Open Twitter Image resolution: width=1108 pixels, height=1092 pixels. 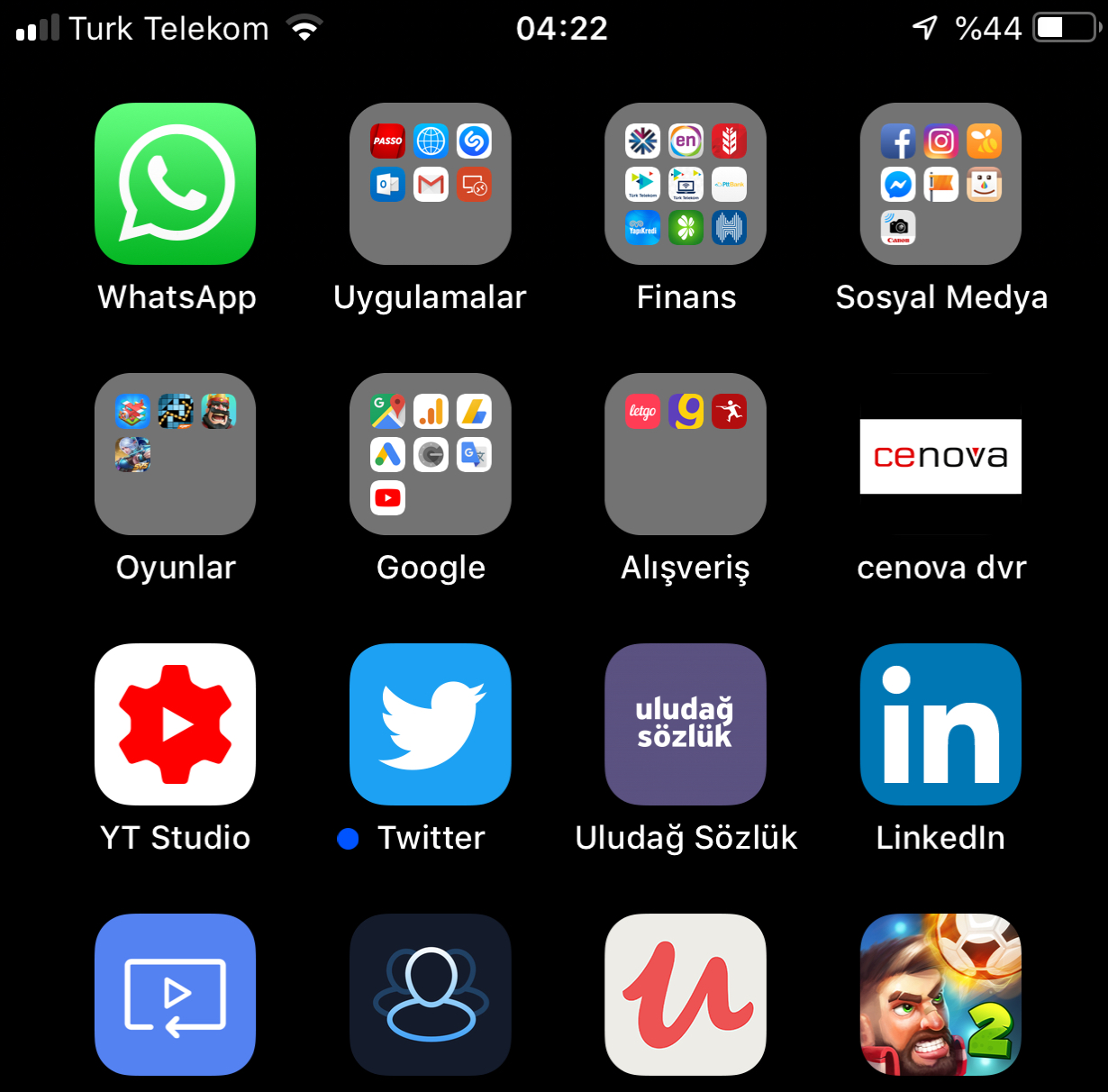tap(430, 724)
